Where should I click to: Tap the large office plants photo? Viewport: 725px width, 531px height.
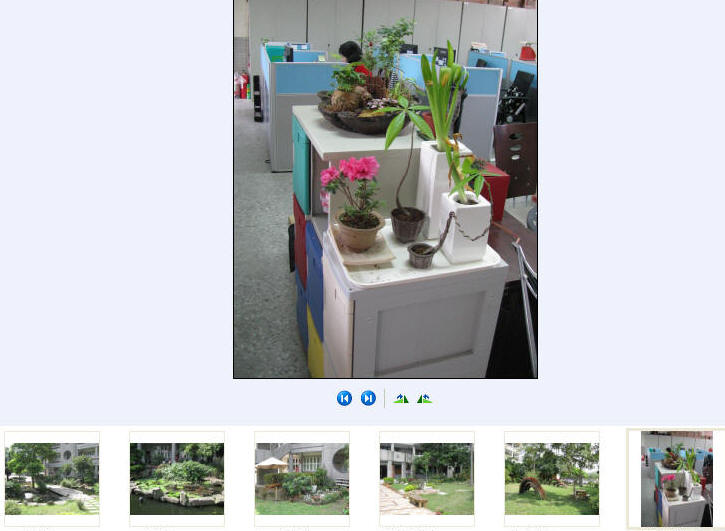click(385, 189)
